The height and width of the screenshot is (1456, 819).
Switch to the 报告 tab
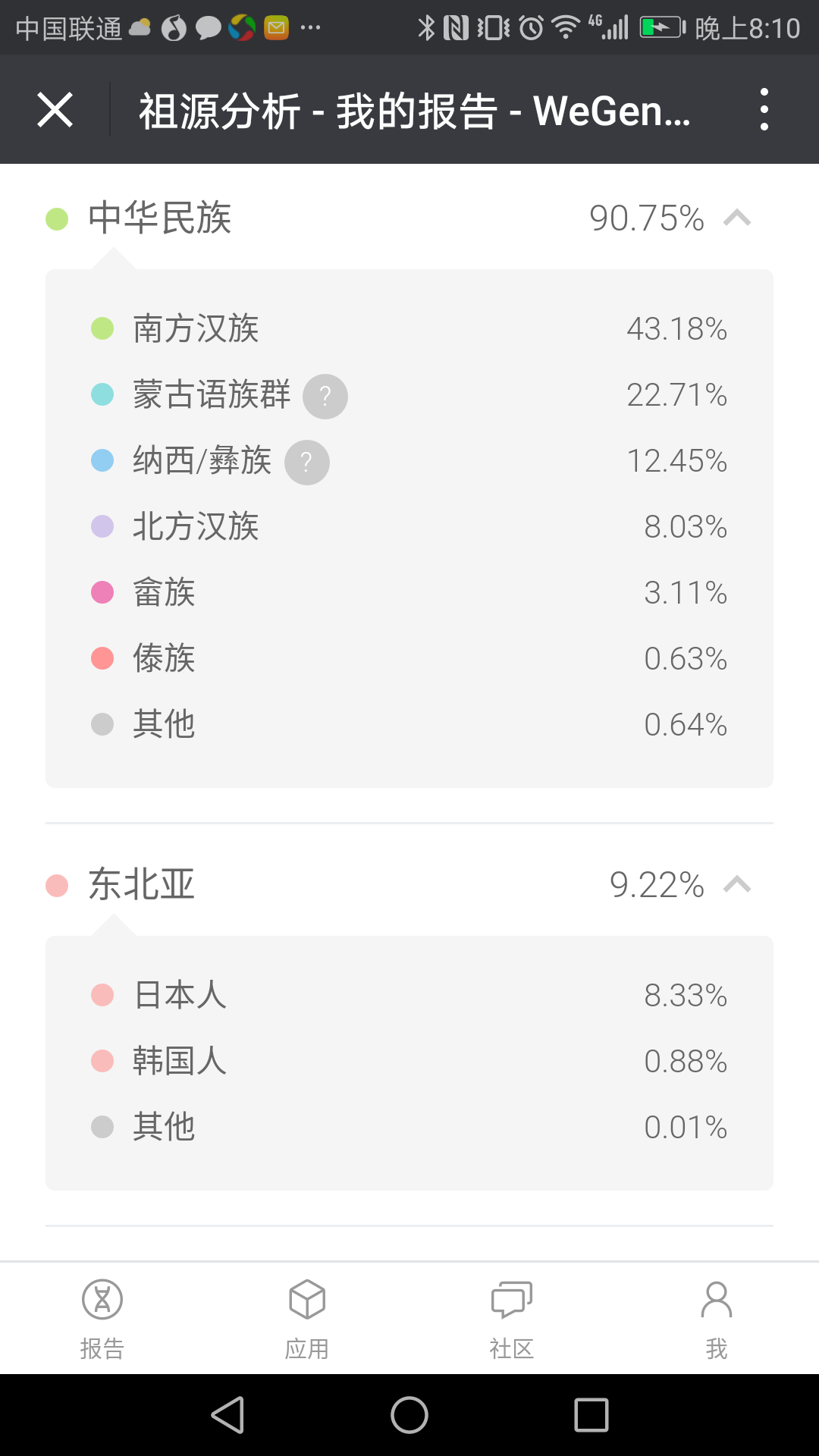(x=102, y=1319)
